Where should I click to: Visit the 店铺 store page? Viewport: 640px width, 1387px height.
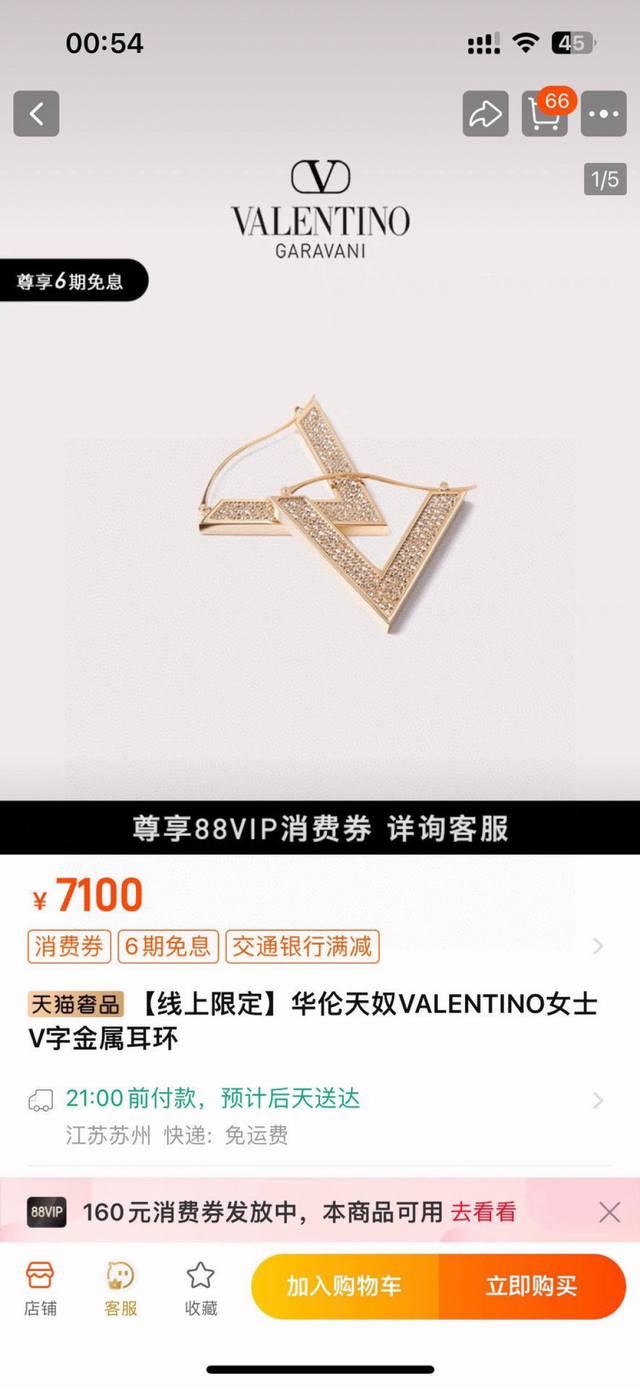[x=41, y=1288]
